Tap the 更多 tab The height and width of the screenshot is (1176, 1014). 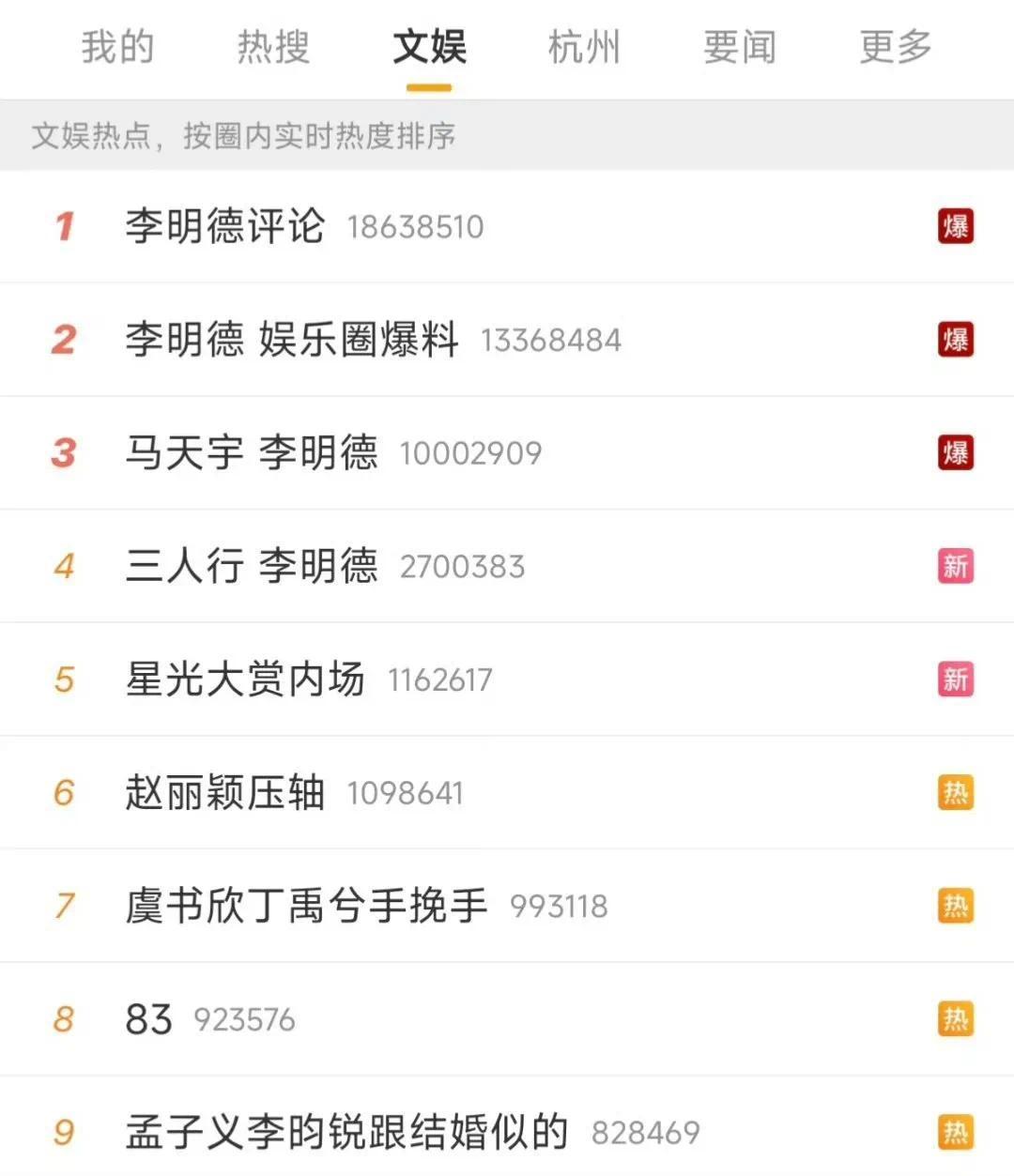896,47
